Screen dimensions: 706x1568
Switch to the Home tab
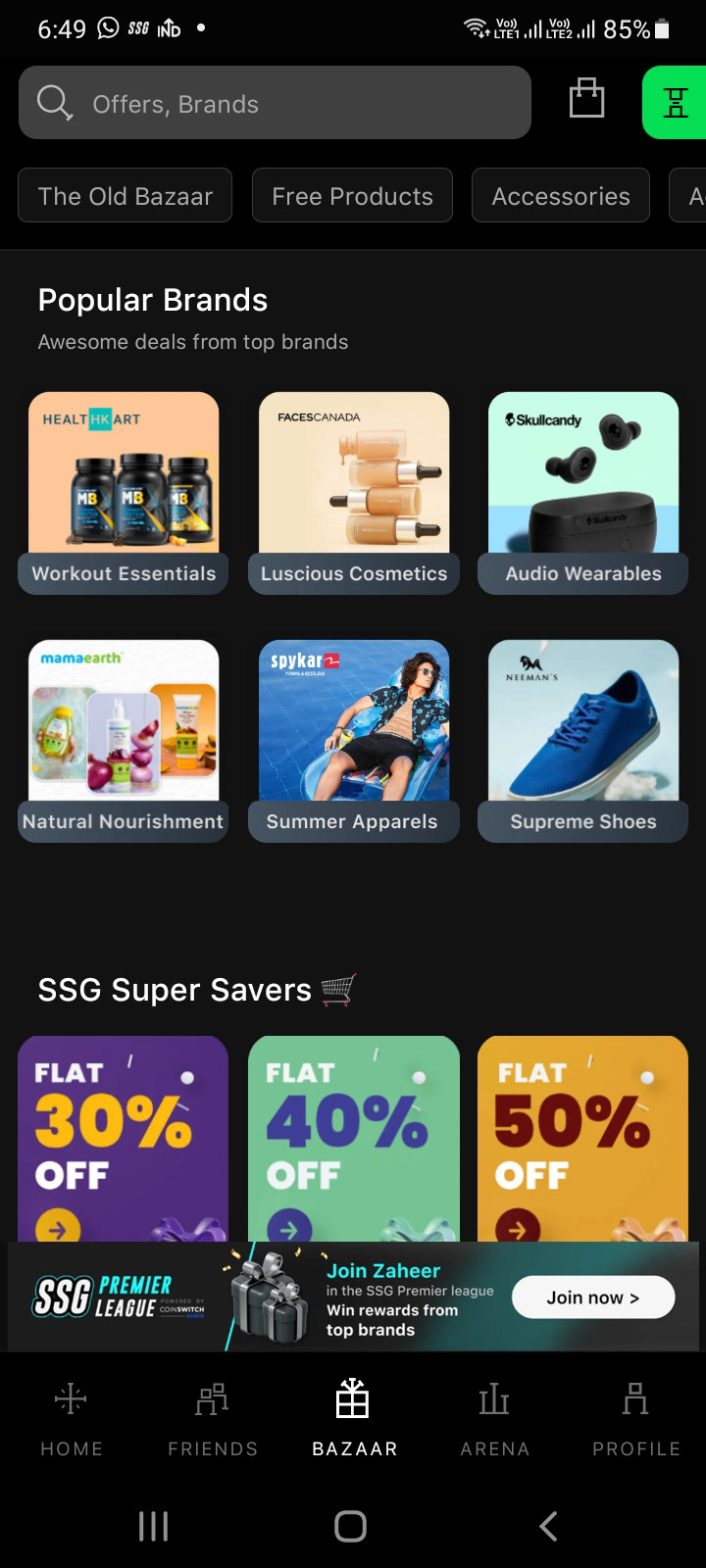(72, 1417)
